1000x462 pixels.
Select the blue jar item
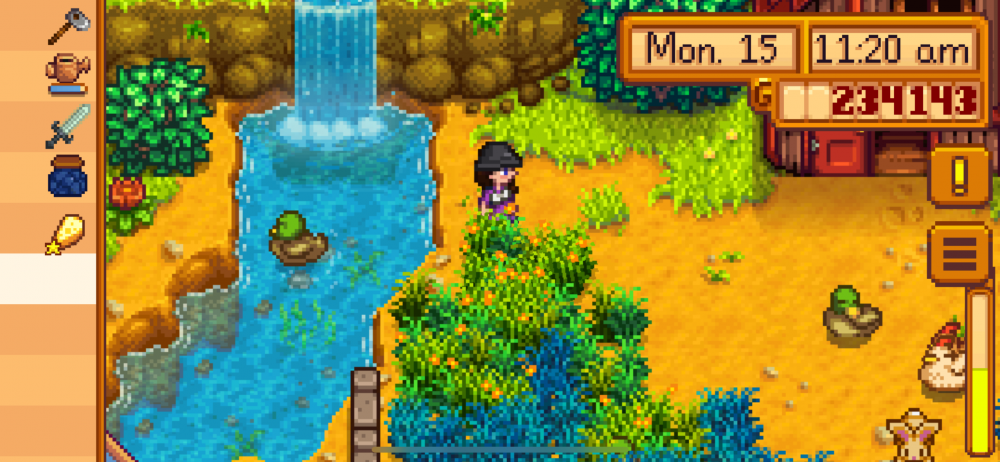(x=67, y=178)
